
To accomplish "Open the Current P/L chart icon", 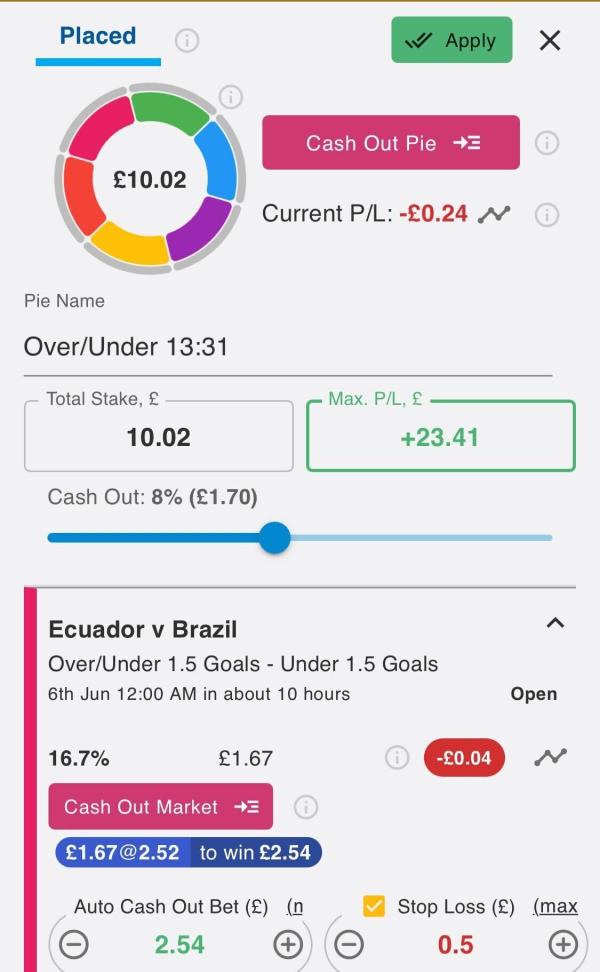I will (494, 214).
